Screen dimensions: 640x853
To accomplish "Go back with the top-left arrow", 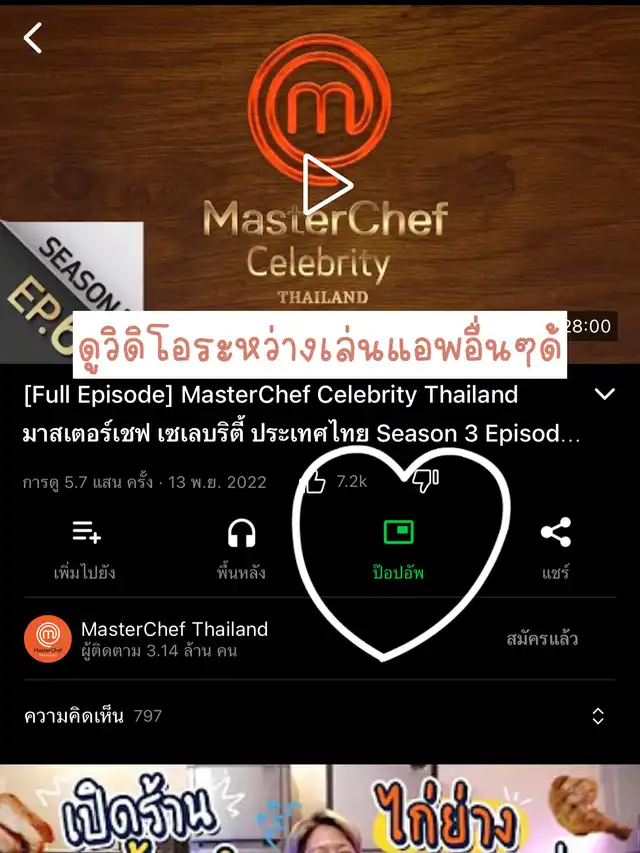I will [x=33, y=39].
